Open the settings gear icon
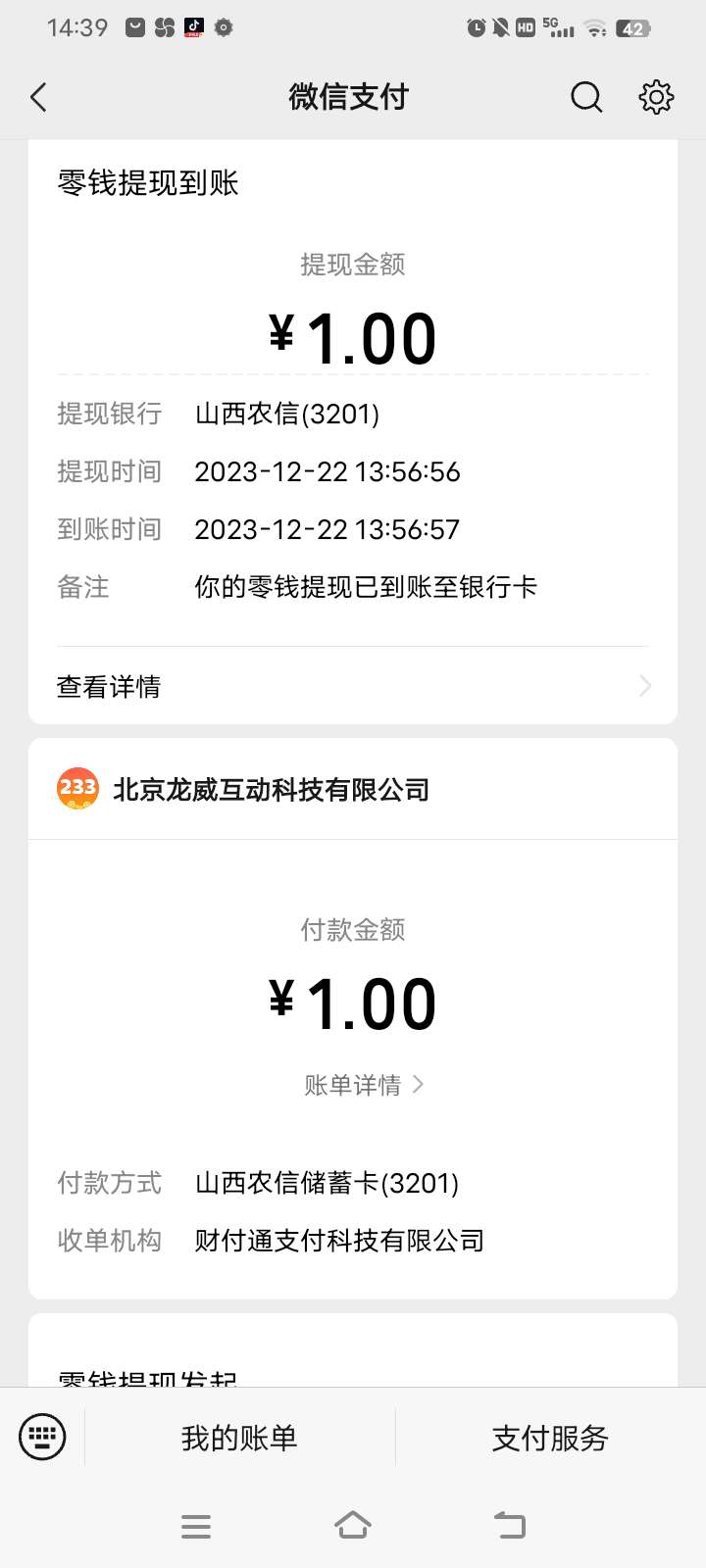The image size is (706, 1568). point(656,97)
